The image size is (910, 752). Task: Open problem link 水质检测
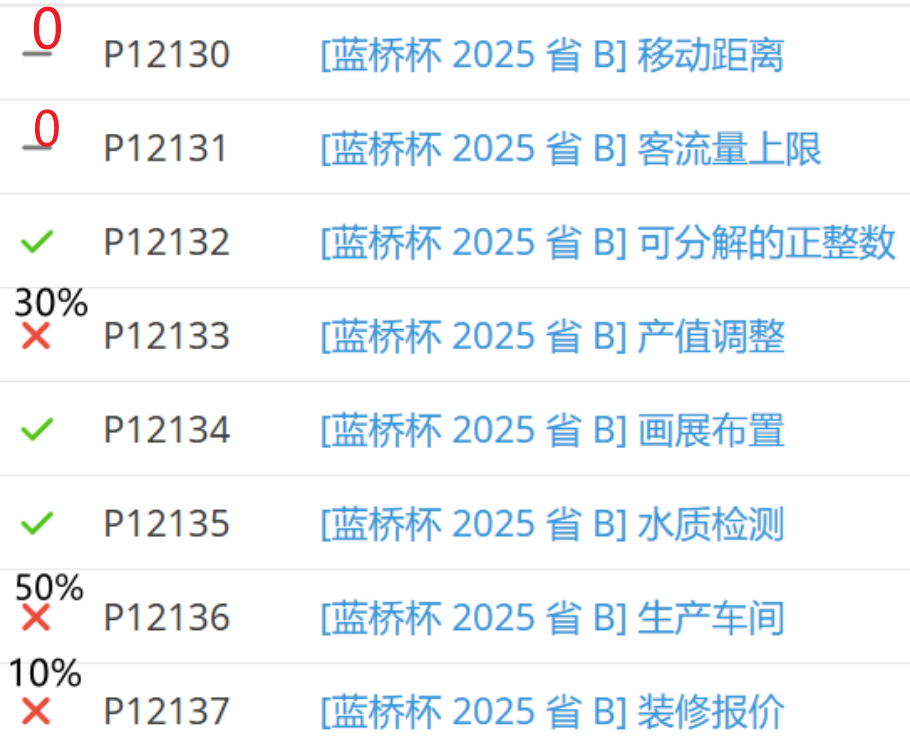[551, 524]
